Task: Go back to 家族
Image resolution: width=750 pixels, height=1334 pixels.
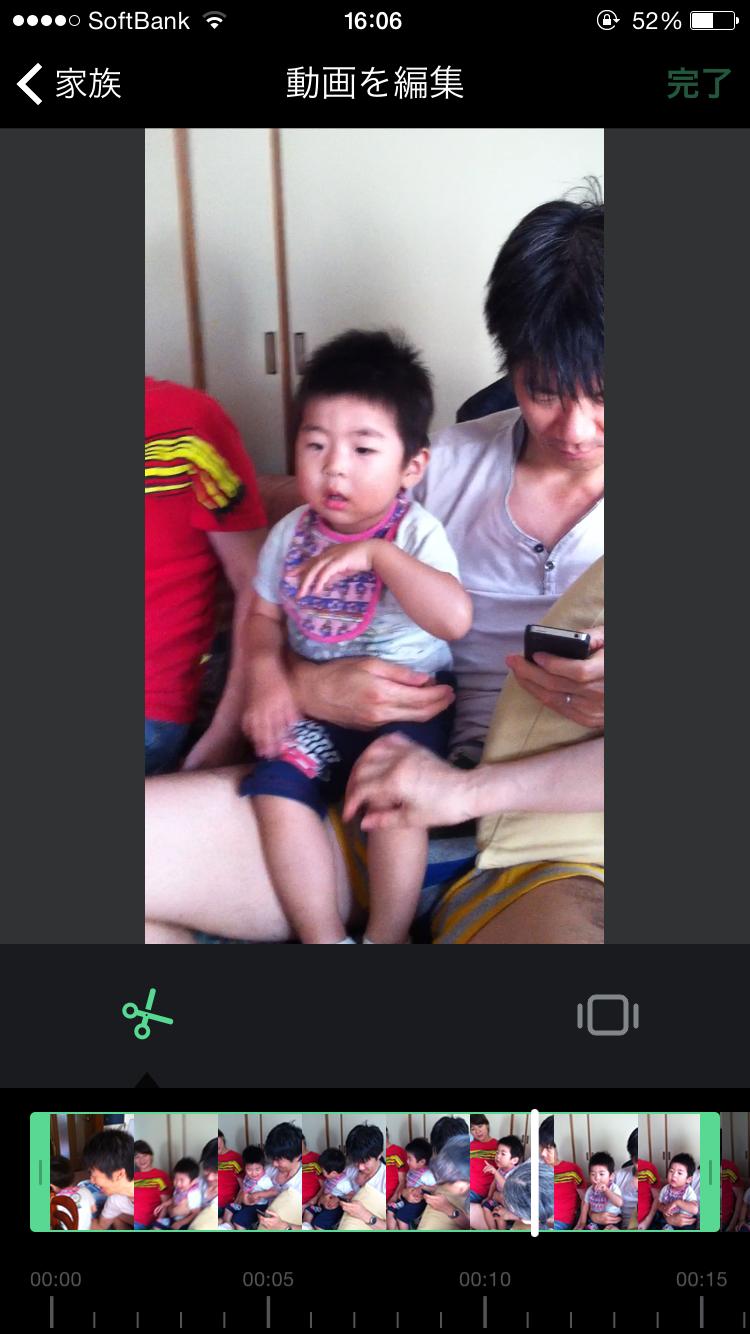Action: [x=69, y=84]
